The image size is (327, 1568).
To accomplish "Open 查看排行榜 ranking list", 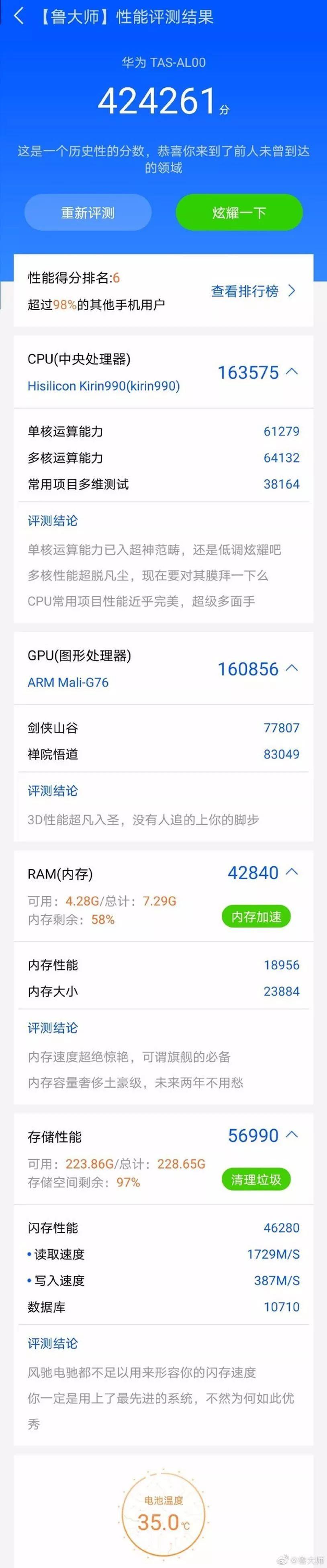I will [252, 291].
